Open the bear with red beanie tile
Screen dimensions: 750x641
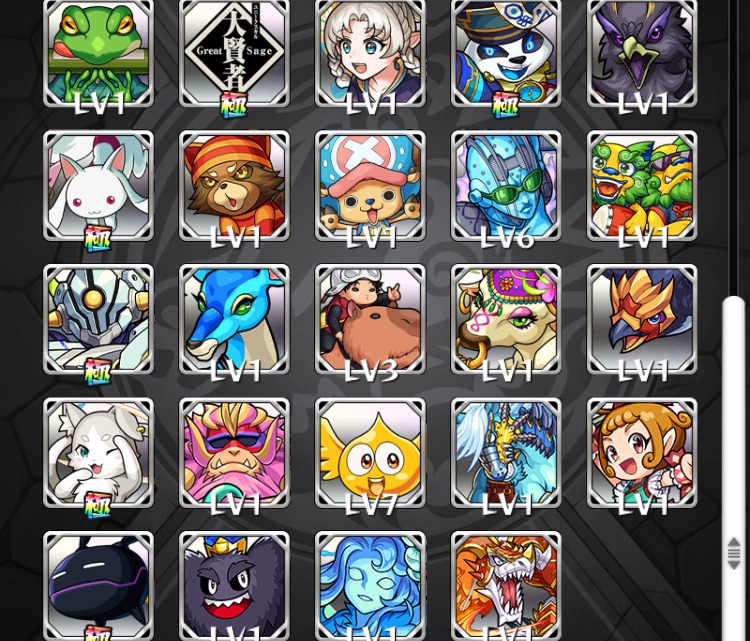coord(234,186)
